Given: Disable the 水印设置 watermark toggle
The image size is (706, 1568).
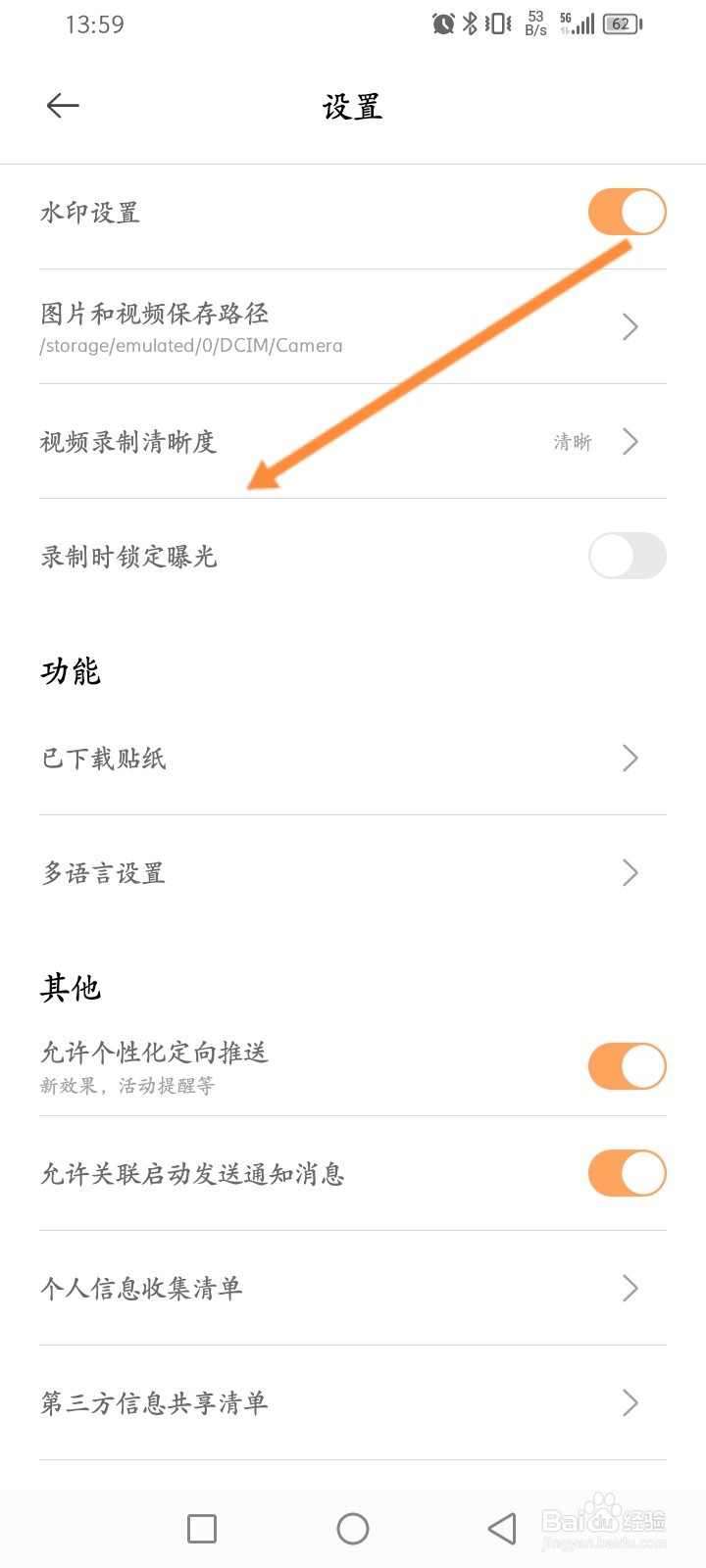Looking at the screenshot, I should (x=627, y=212).
